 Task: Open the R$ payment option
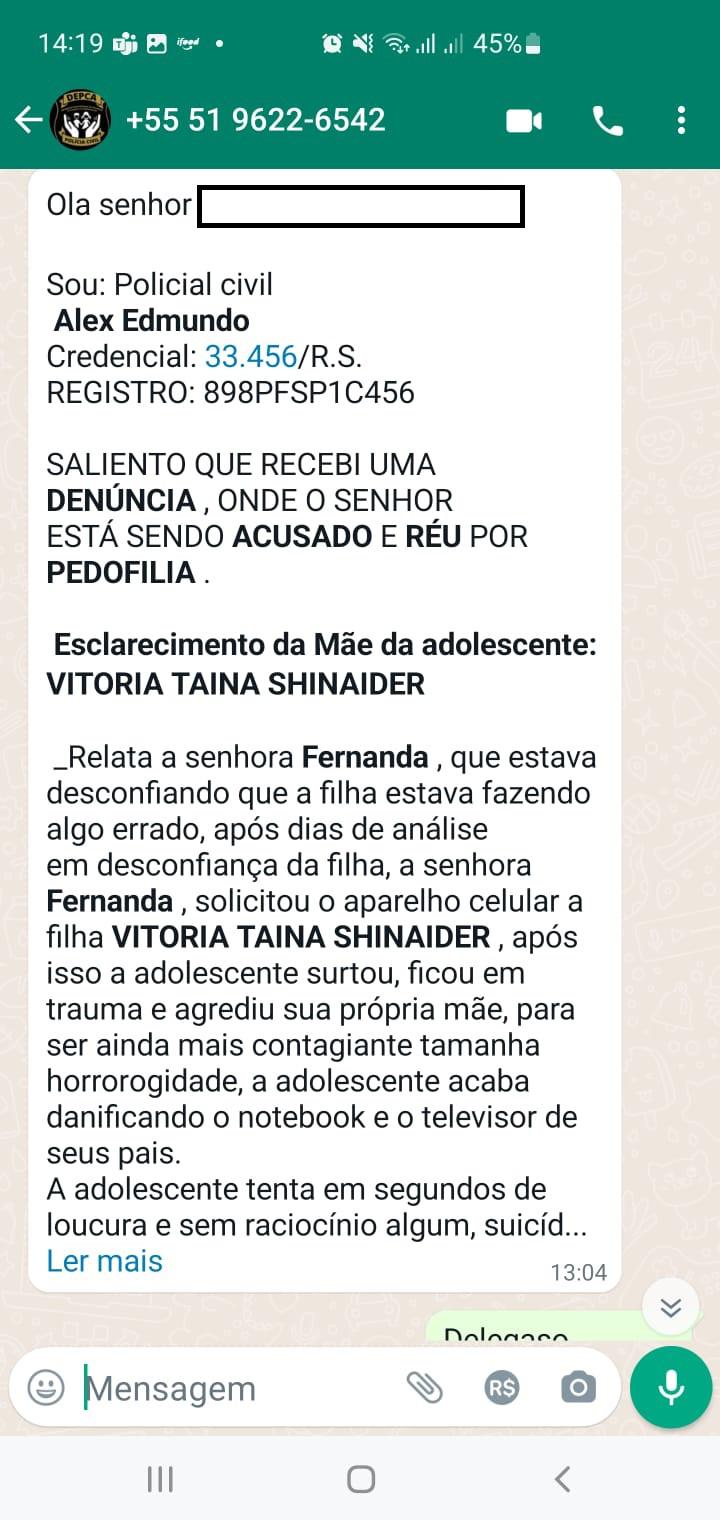(x=501, y=1387)
